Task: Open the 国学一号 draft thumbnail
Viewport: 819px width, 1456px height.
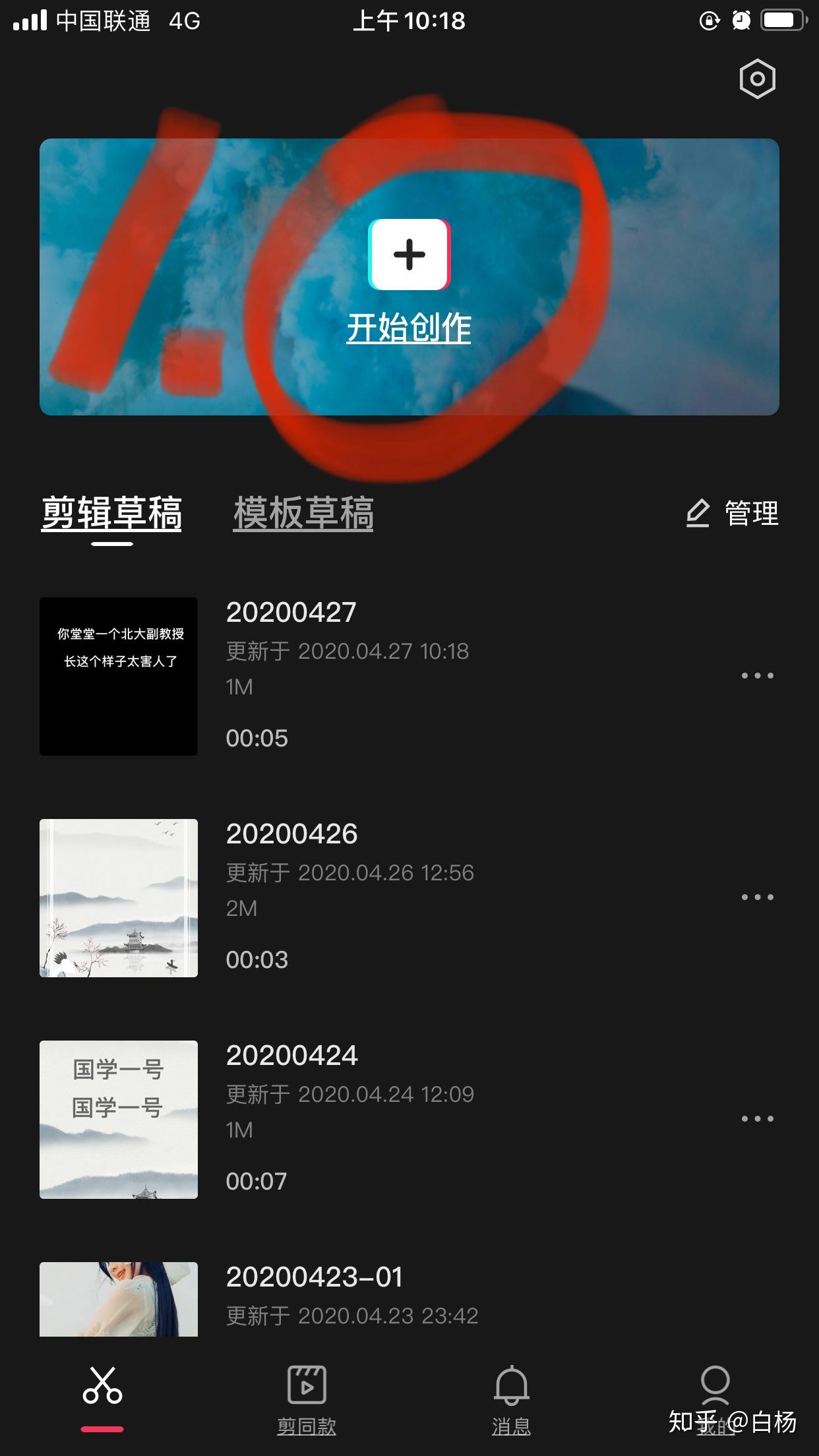Action: [x=118, y=1118]
